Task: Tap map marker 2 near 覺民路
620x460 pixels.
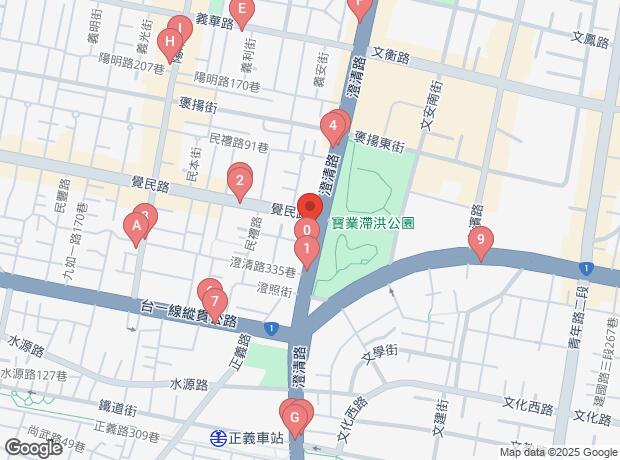Action: coord(239,181)
